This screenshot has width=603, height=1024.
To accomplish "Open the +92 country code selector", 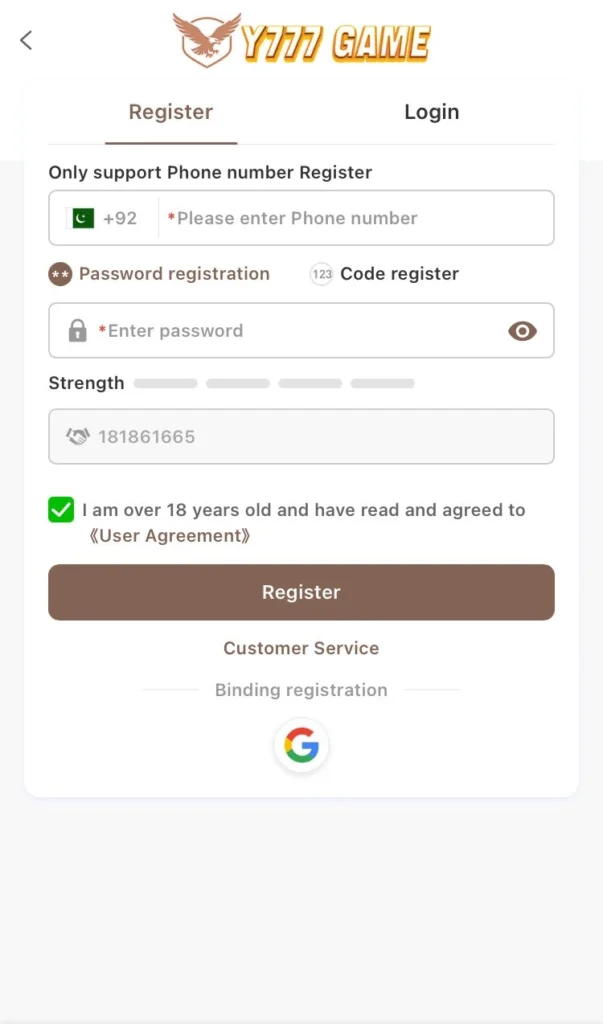I will [105, 218].
